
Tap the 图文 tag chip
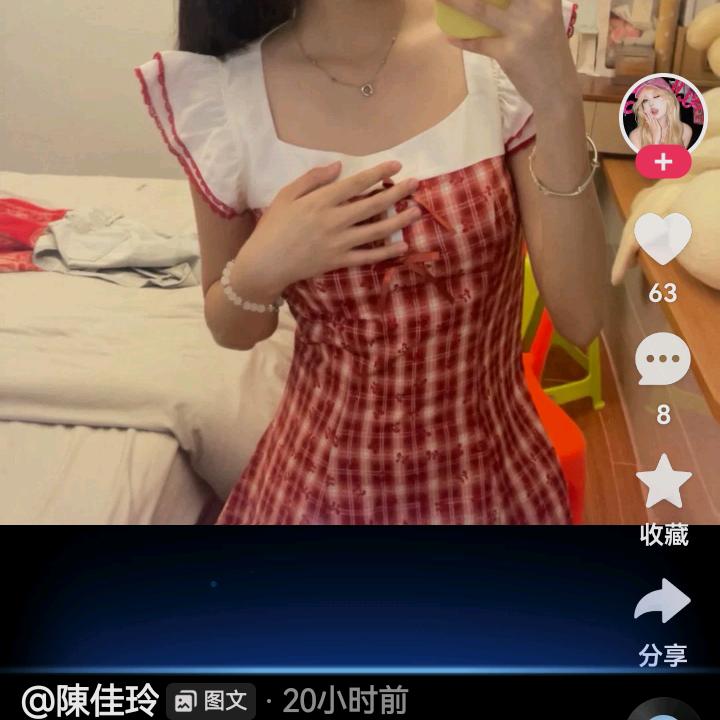coord(211,701)
